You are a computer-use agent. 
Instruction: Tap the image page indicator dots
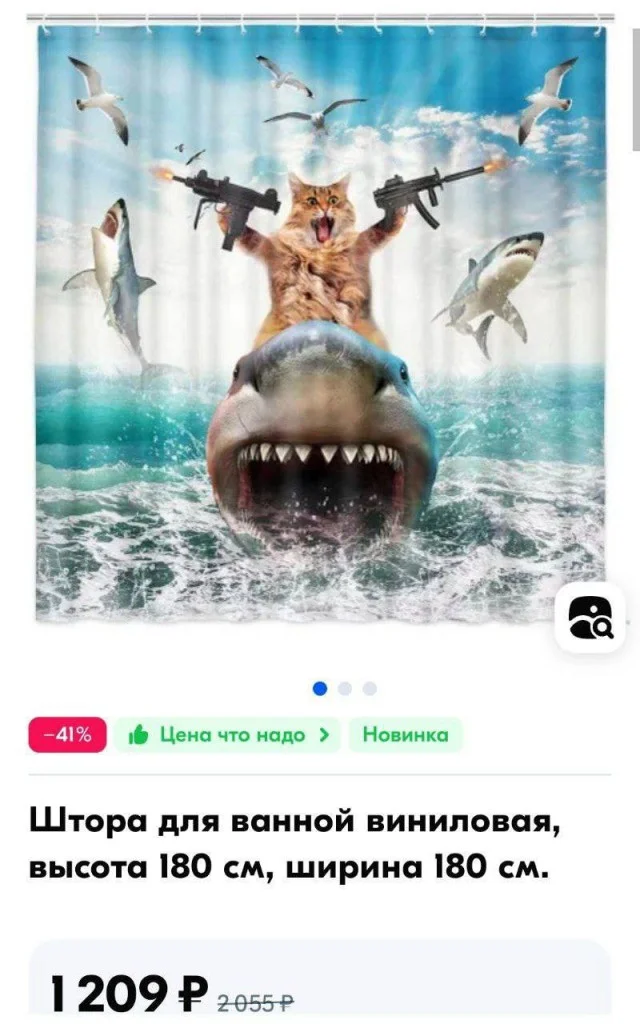click(x=344, y=688)
